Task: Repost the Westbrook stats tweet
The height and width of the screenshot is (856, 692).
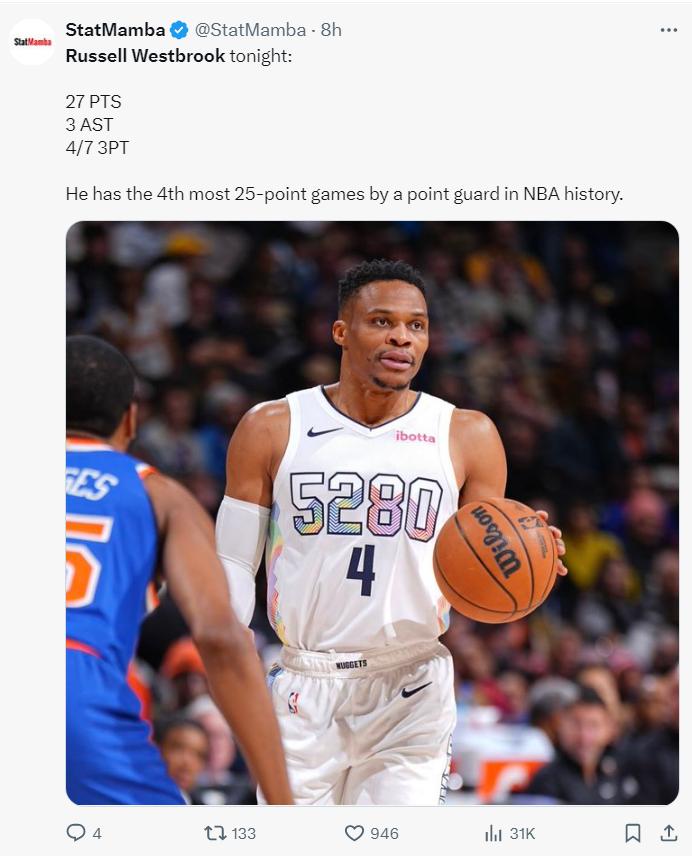Action: (x=215, y=833)
